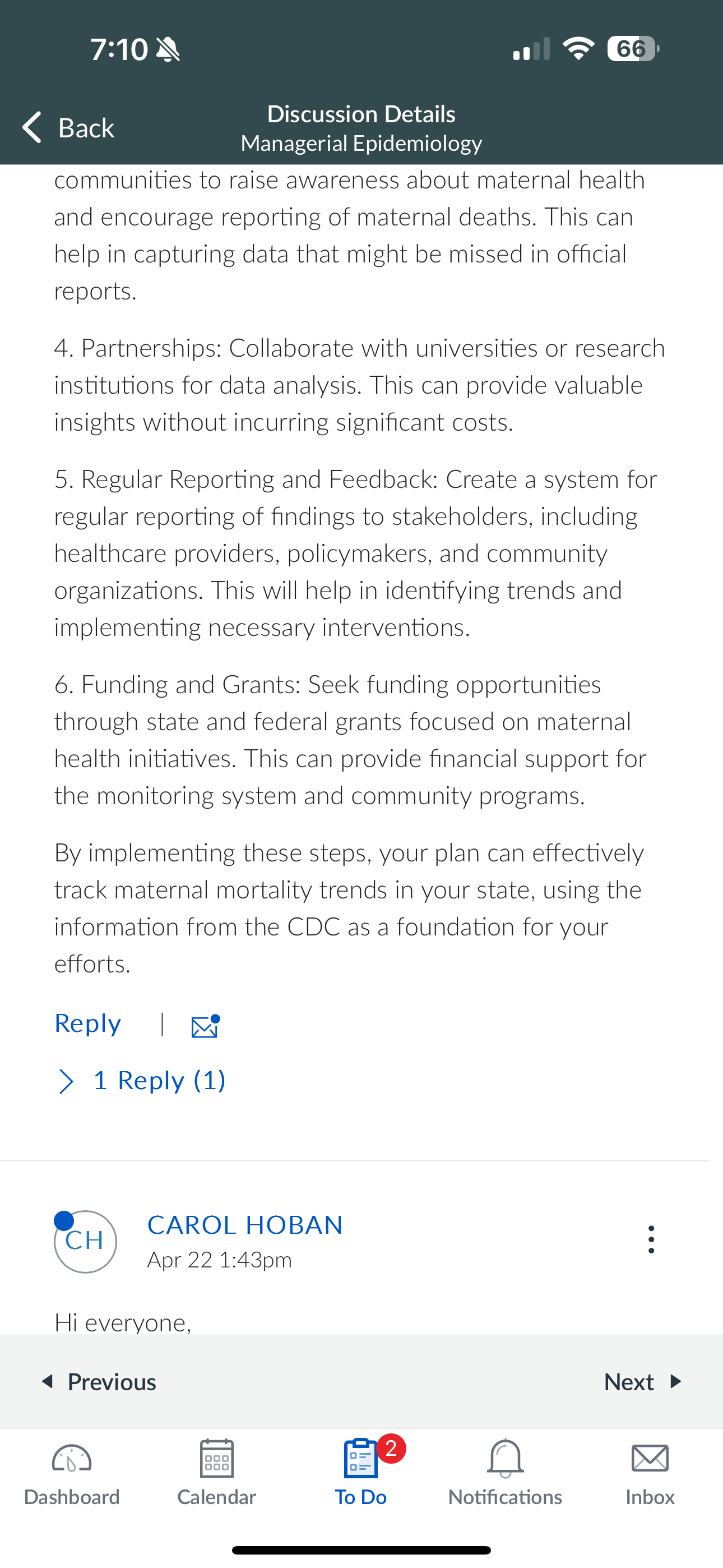723x1568 pixels.
Task: Go to the Previous item
Action: pyautogui.click(x=99, y=1382)
